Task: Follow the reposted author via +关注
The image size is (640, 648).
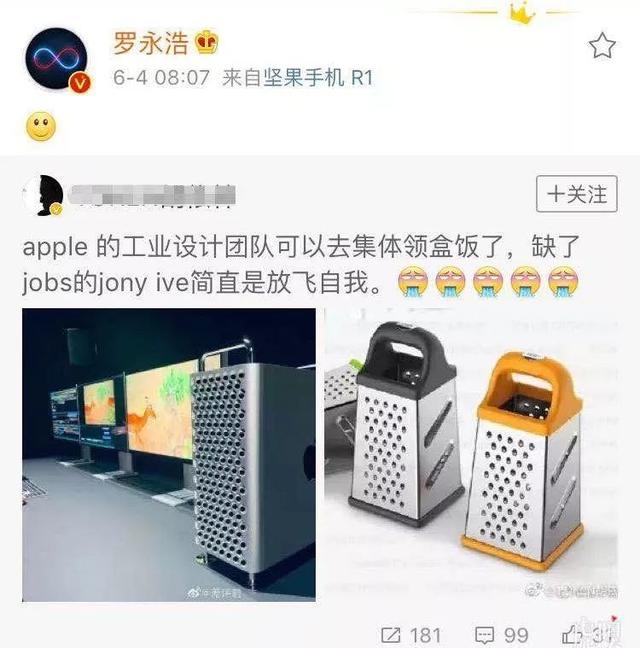Action: click(x=577, y=193)
